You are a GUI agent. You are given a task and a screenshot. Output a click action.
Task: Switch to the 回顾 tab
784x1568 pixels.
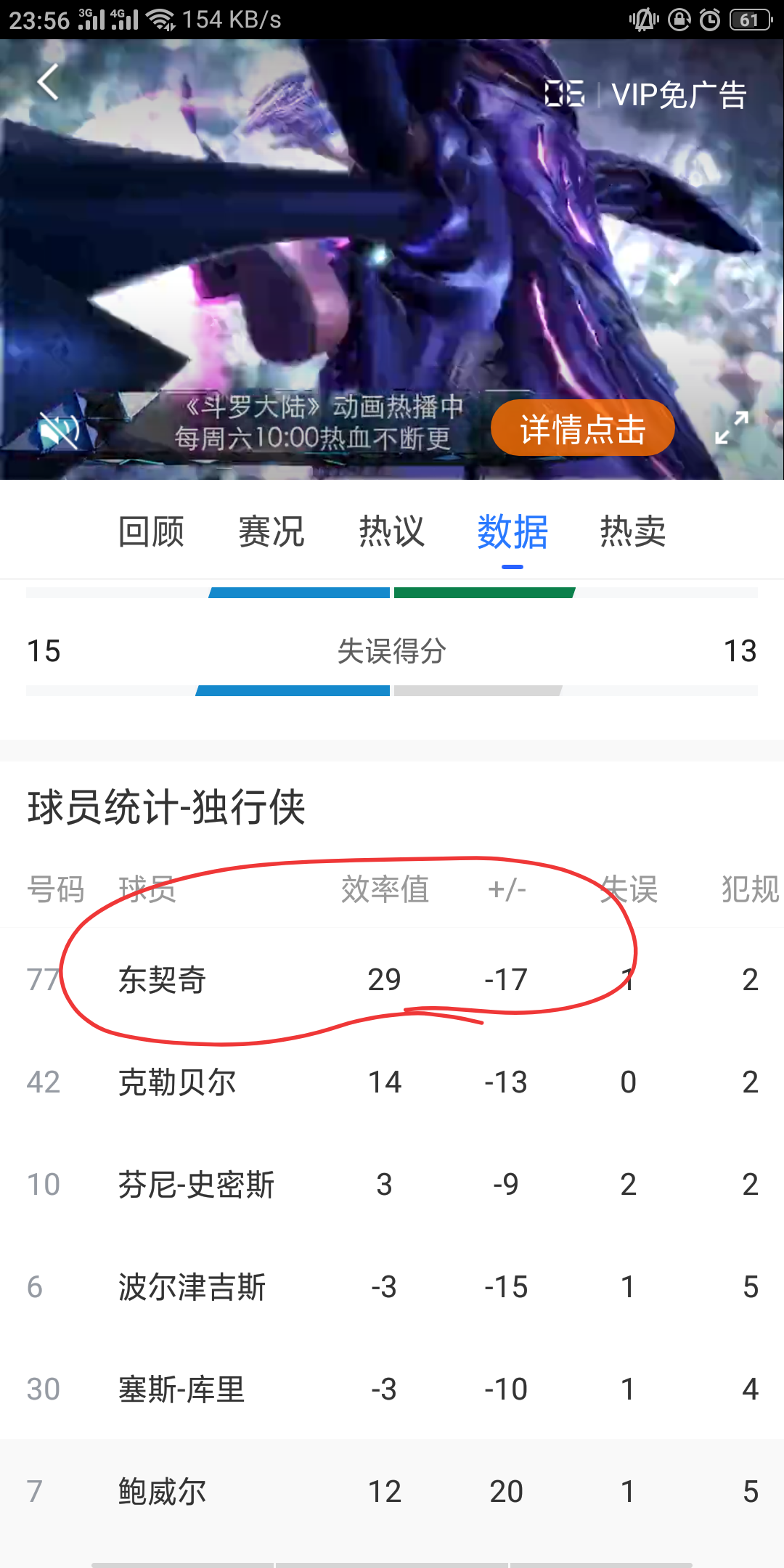coord(151,532)
